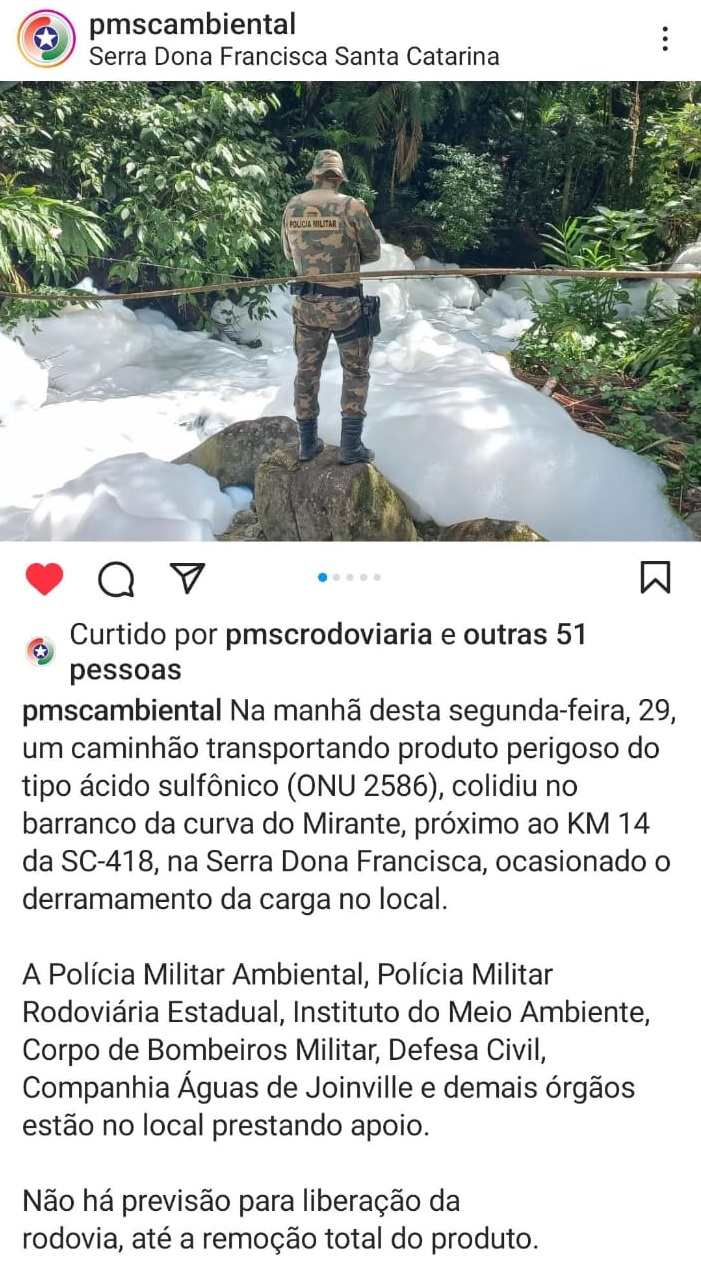This screenshot has width=701, height=1281.
Task: View the list of outras 51 pessoas likes
Action: pyautogui.click(x=524, y=634)
